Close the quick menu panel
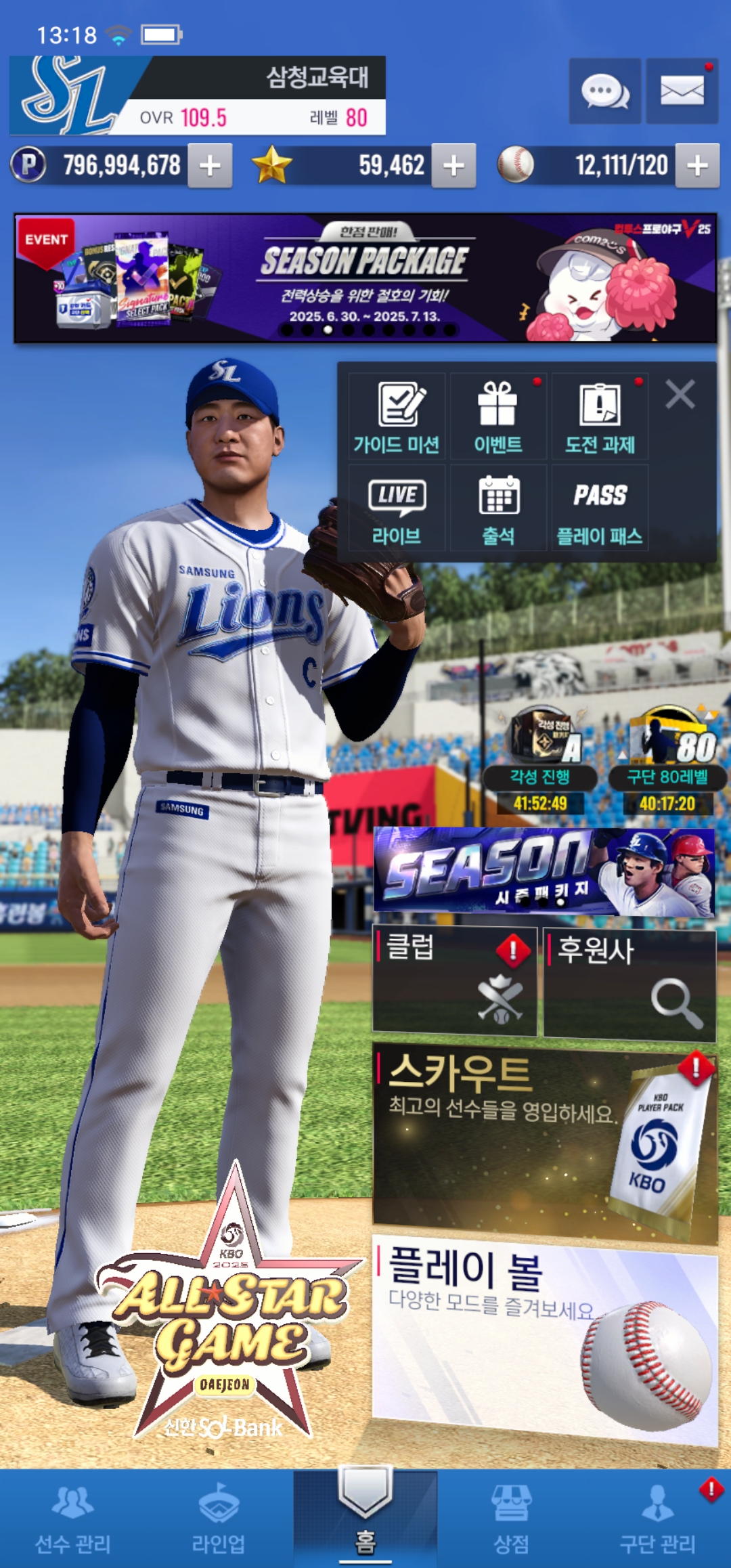Image resolution: width=731 pixels, height=1568 pixels. click(x=680, y=394)
